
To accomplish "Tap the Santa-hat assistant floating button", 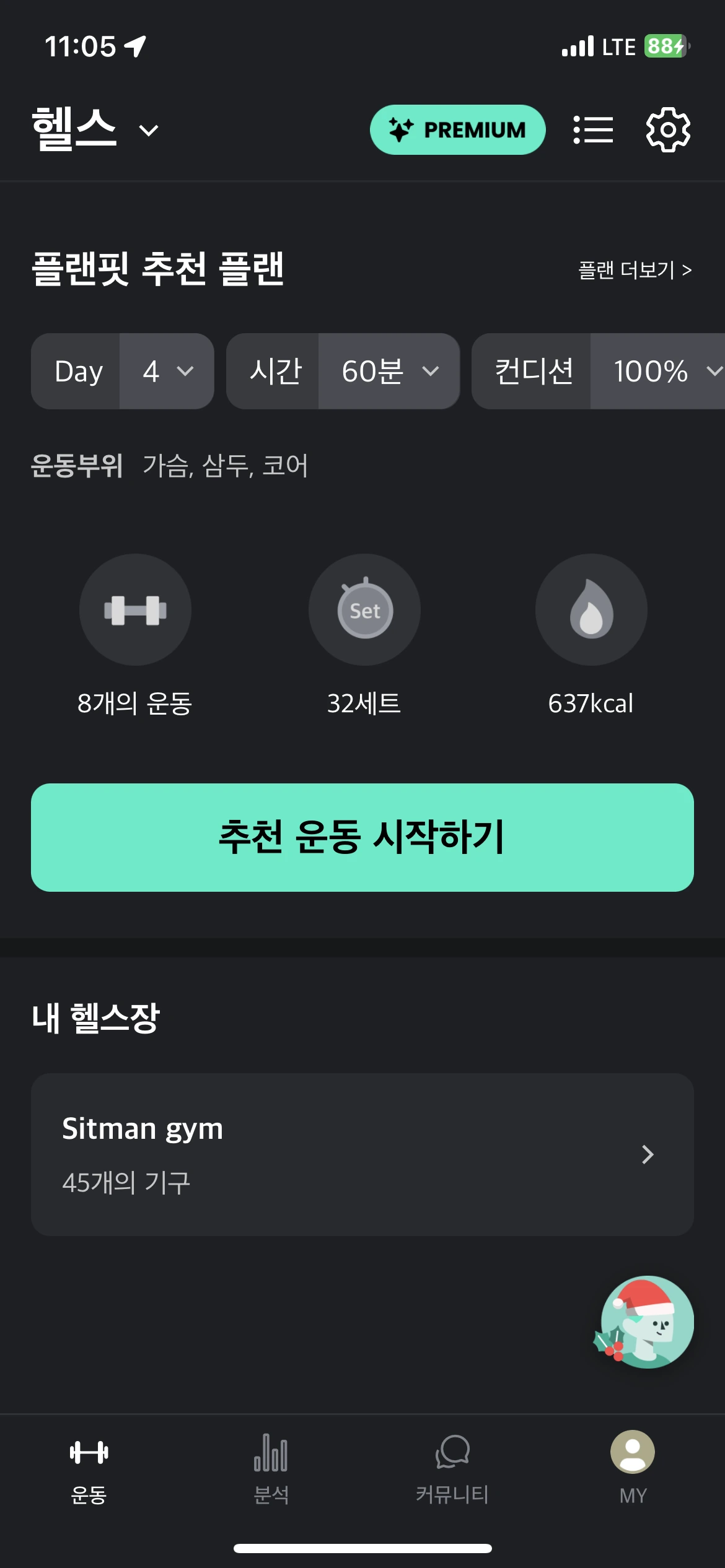I will tap(646, 1322).
